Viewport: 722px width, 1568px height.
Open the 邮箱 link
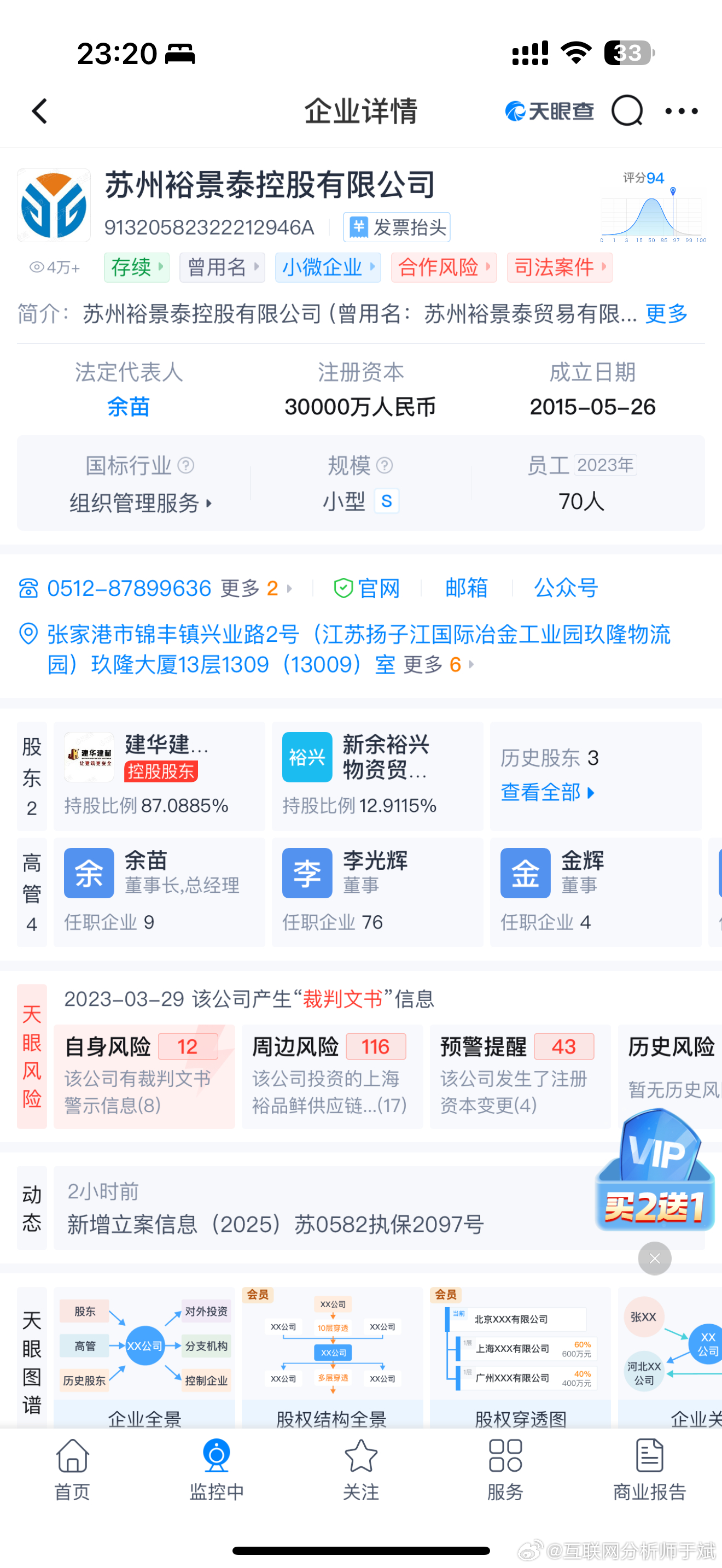[467, 588]
